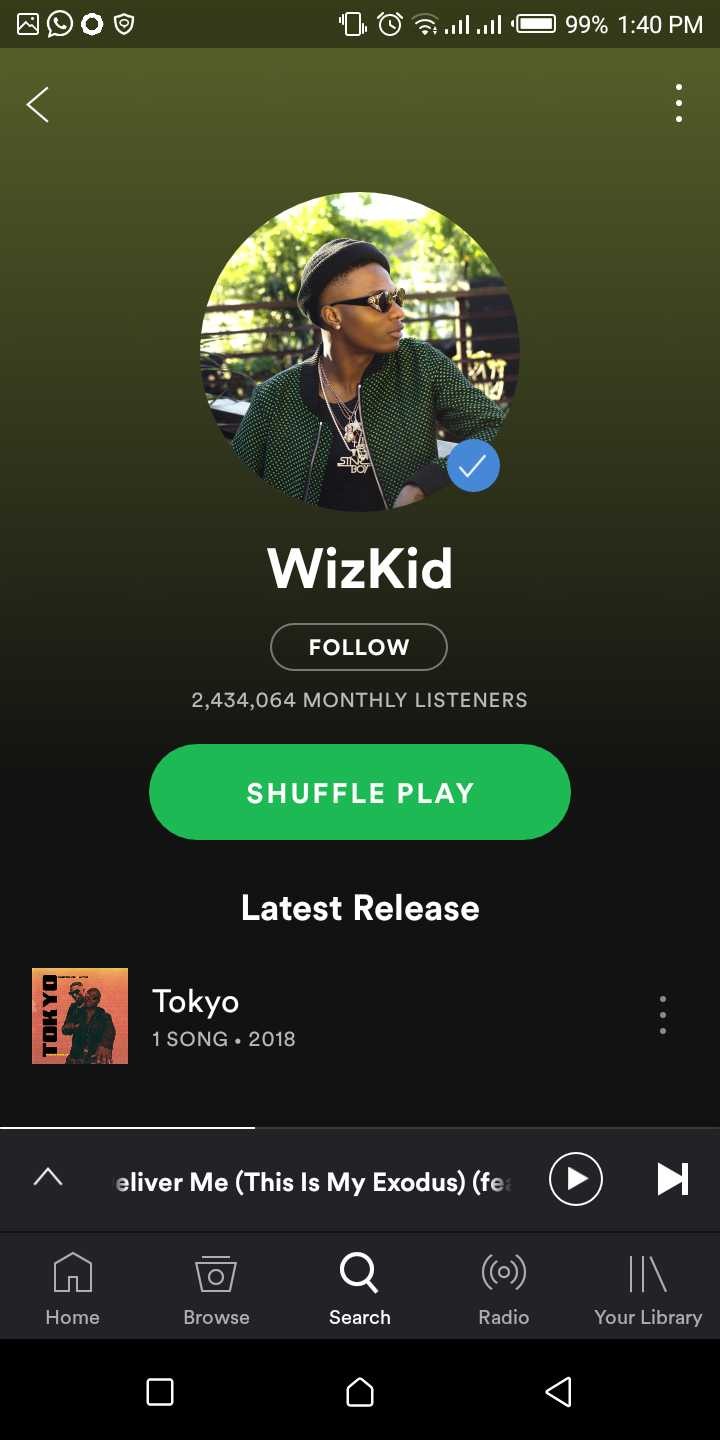Skip to the next track in the mini player

coord(672,1179)
